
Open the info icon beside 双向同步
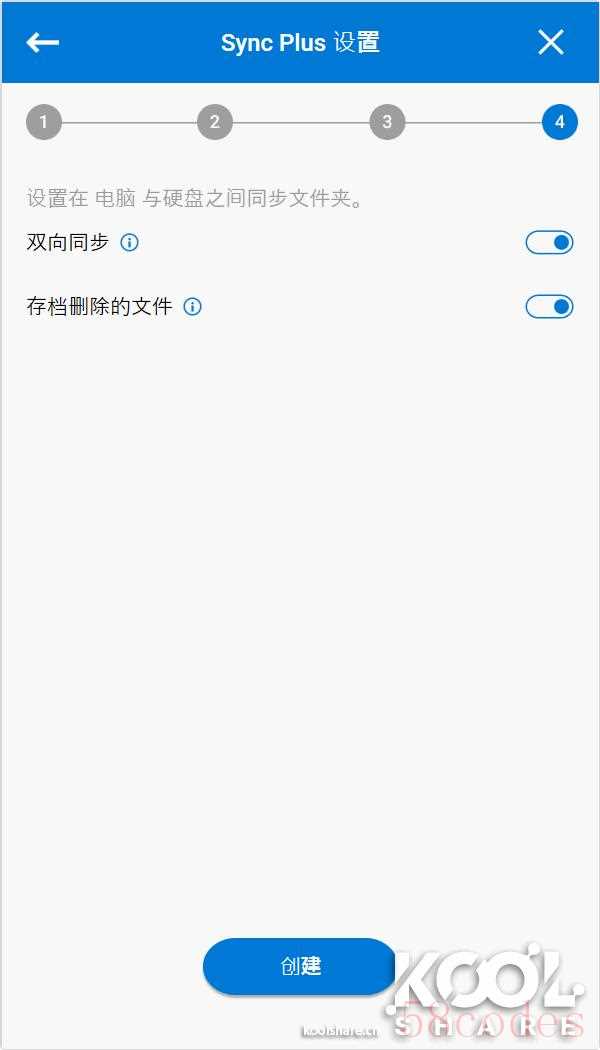[x=129, y=242]
